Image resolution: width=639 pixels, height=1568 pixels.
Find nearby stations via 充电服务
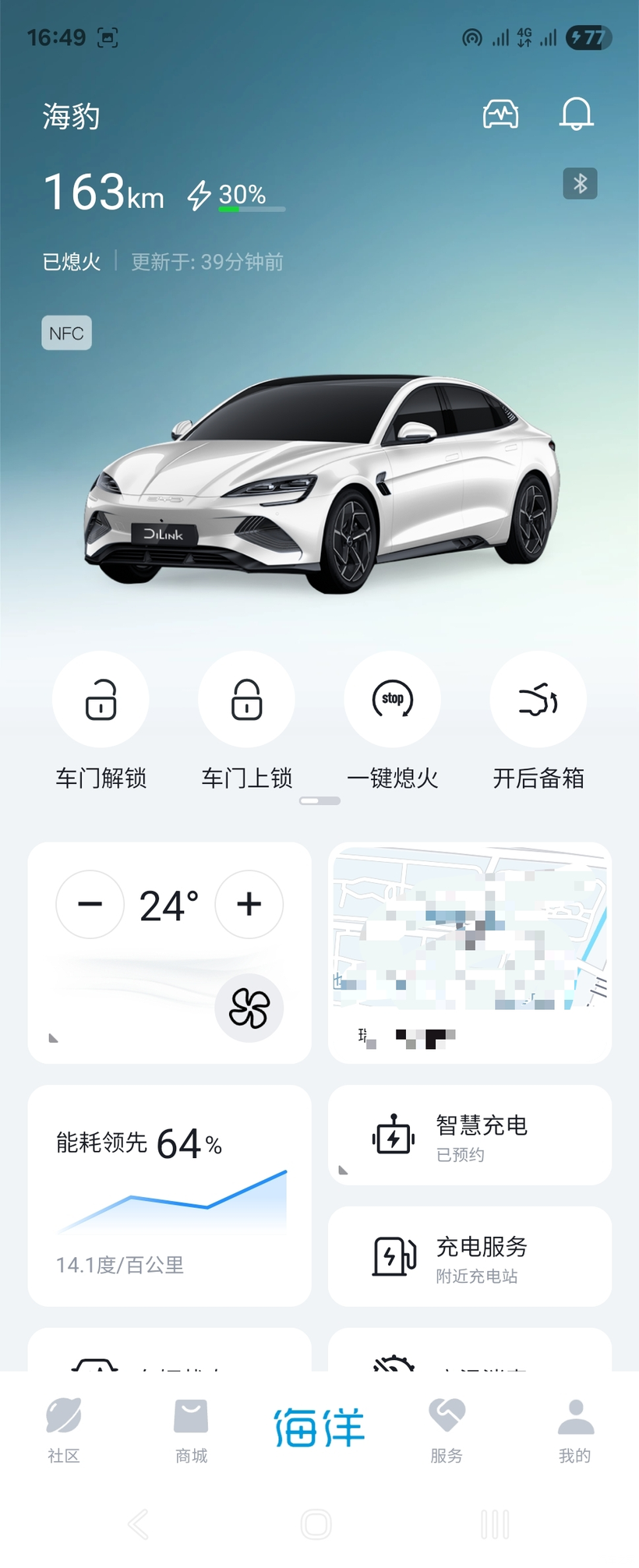coord(469,1256)
